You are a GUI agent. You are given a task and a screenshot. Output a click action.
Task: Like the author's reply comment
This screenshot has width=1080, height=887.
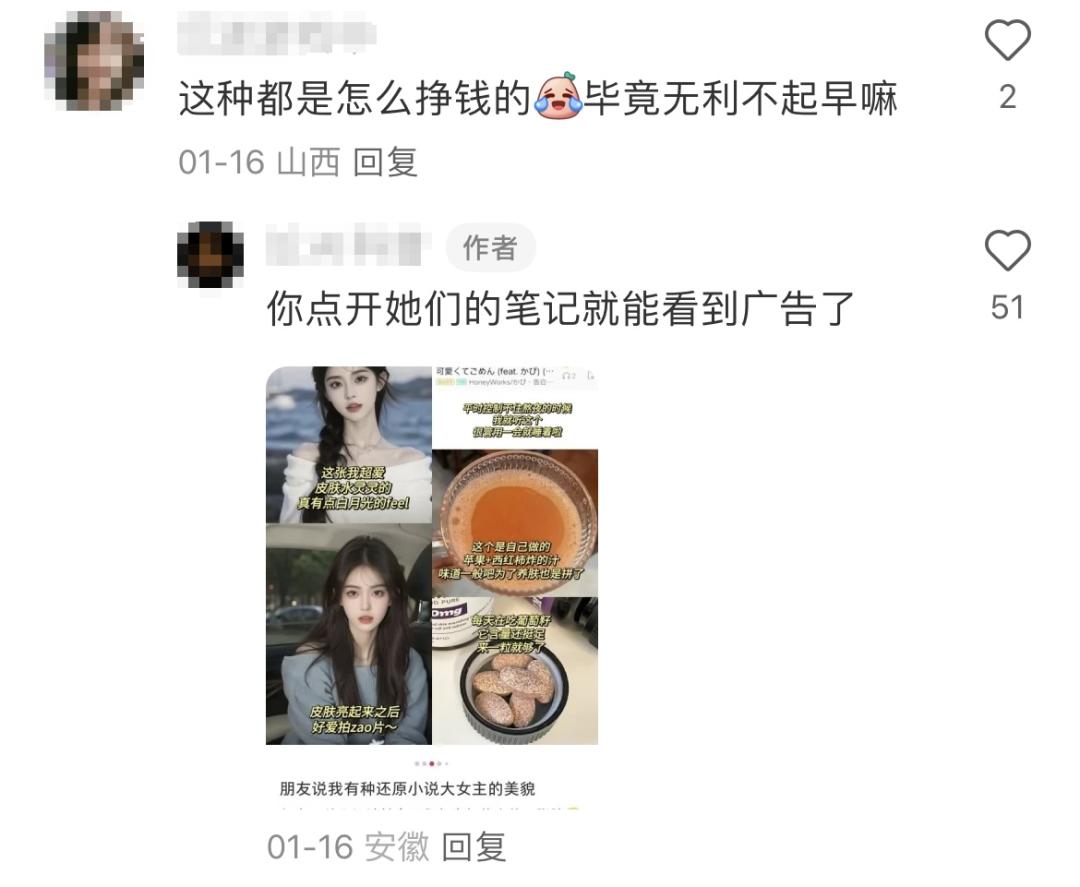coord(1007,250)
